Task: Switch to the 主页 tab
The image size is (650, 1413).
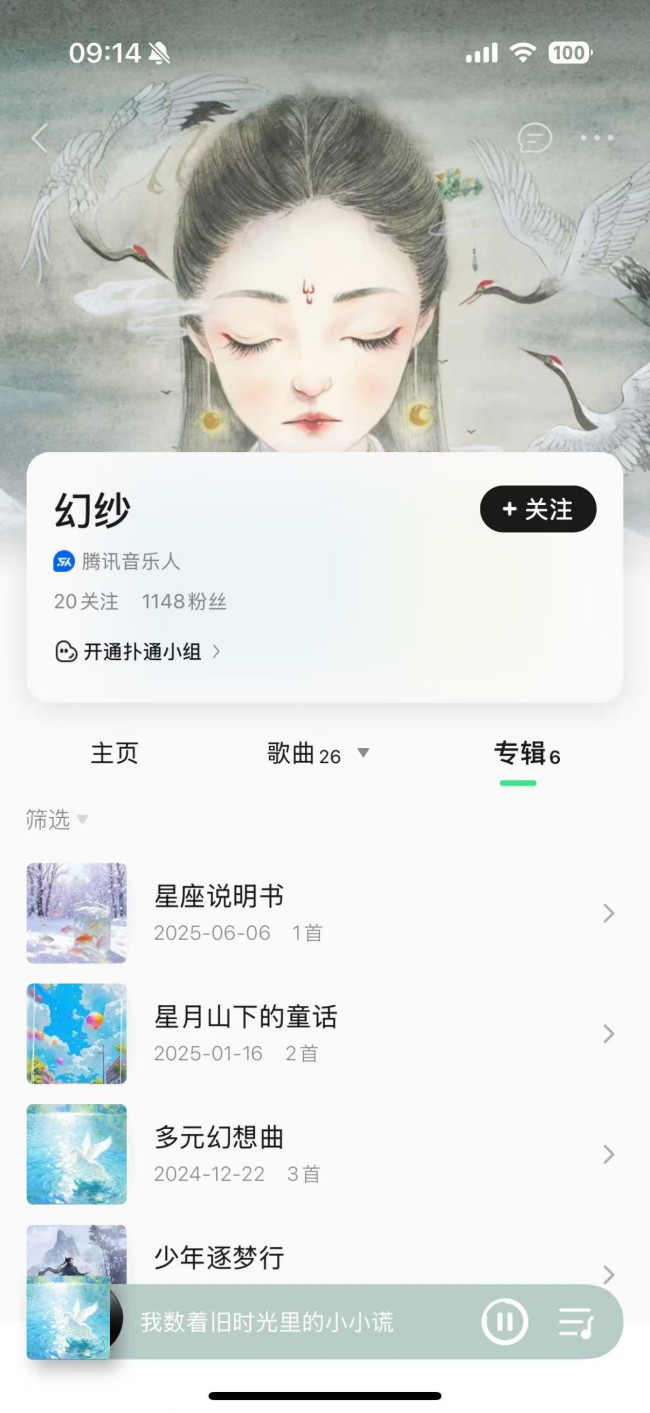Action: pos(114,754)
